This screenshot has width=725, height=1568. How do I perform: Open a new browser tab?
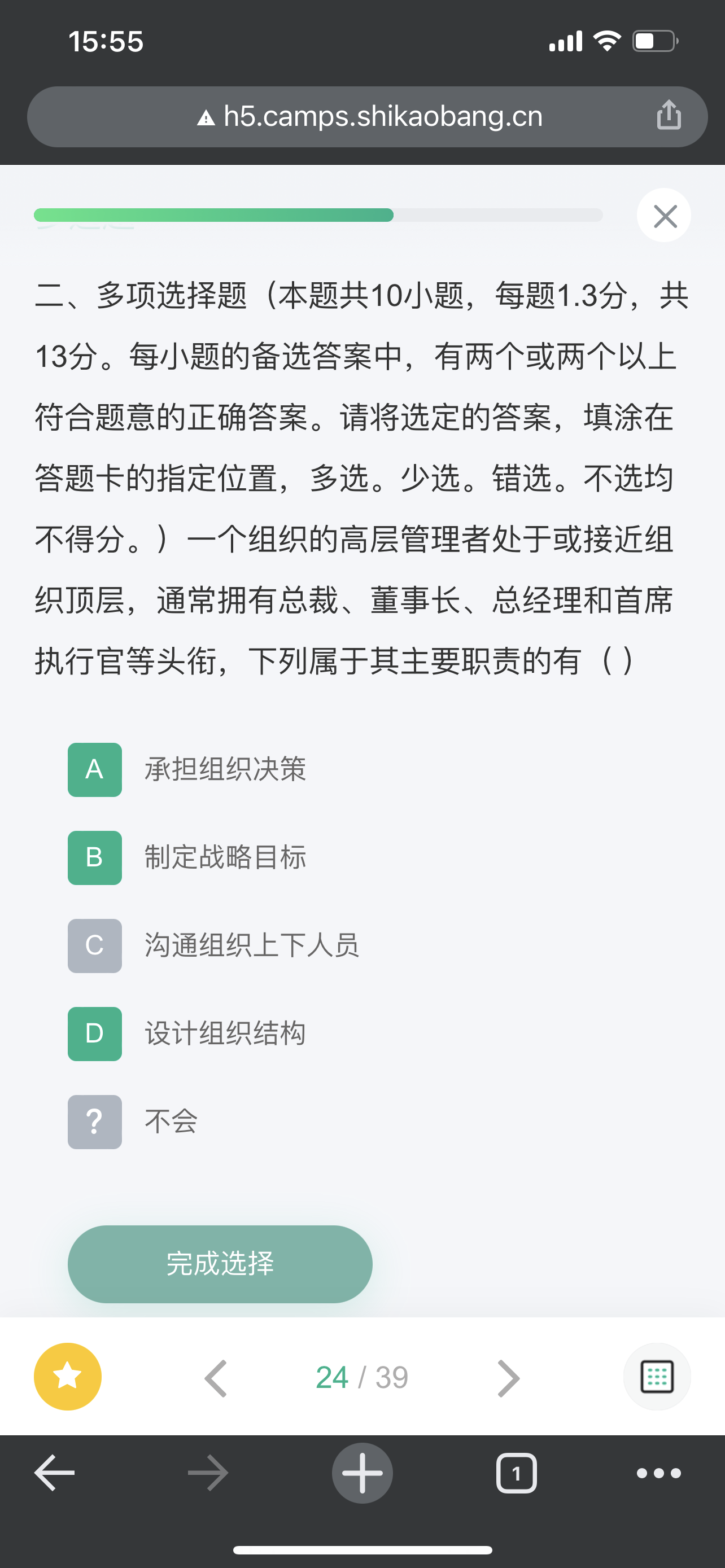coord(362,1473)
